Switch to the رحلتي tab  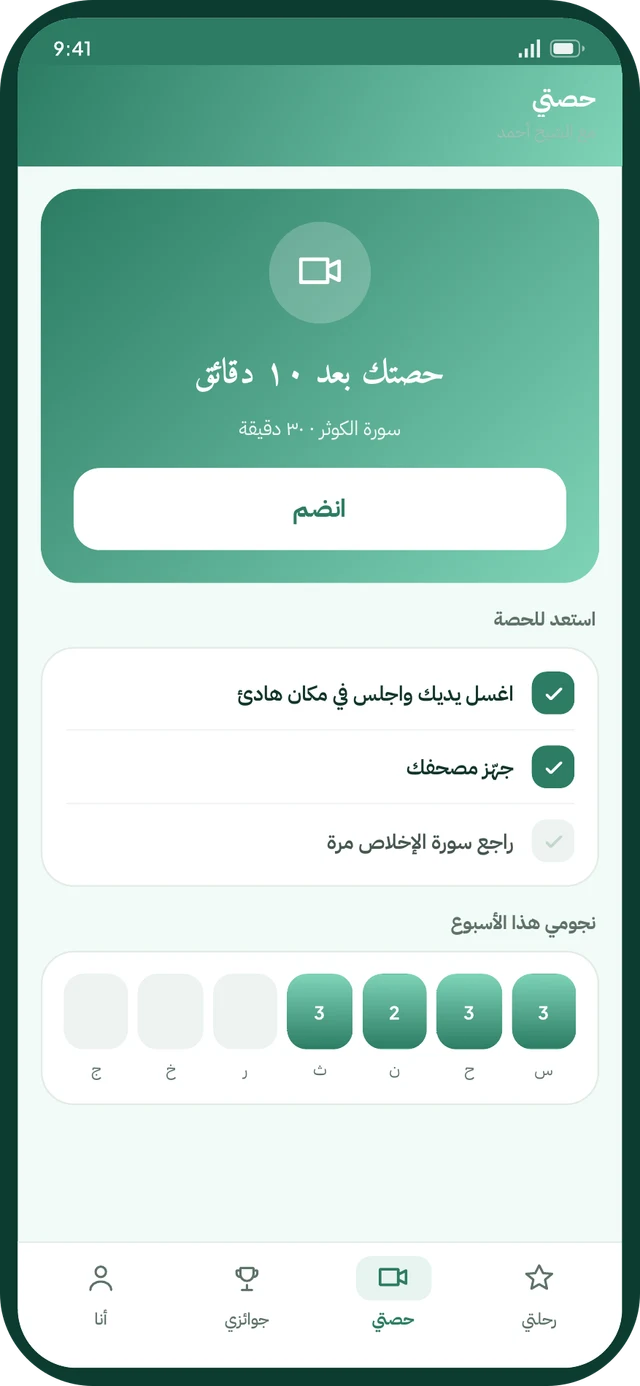tap(539, 1294)
